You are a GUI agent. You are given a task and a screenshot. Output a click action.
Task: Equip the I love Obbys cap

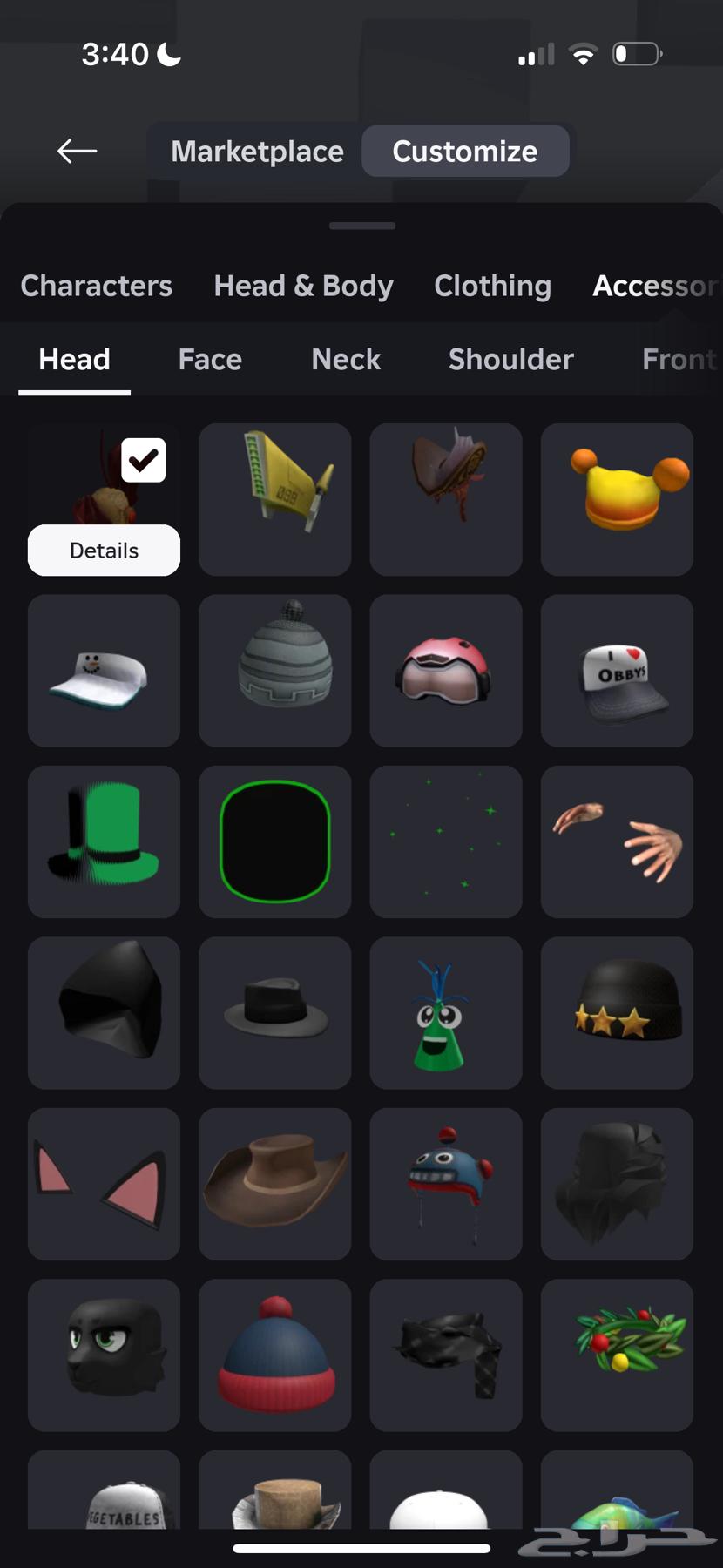tap(617, 671)
